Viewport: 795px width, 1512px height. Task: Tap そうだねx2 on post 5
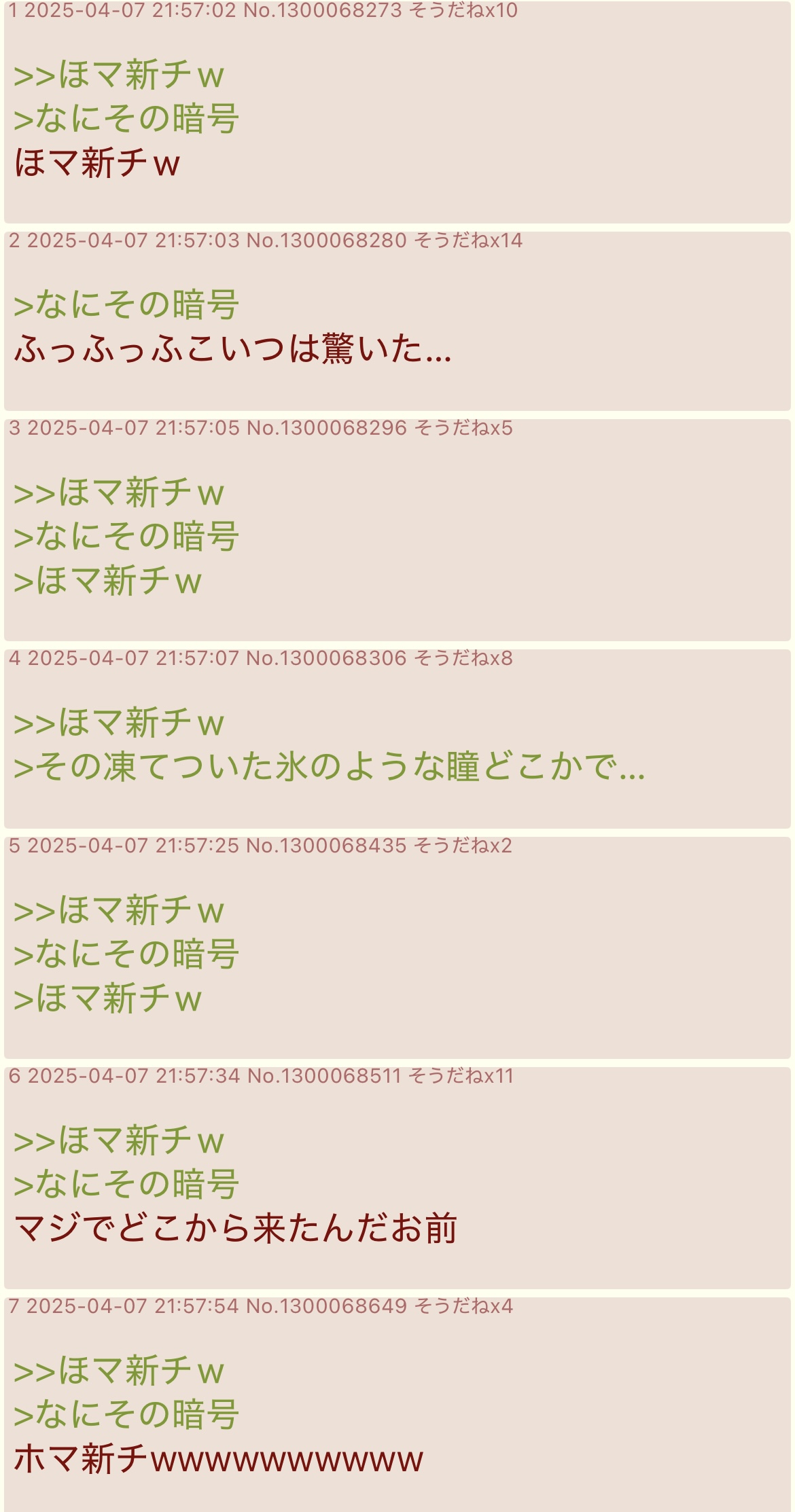tap(463, 846)
